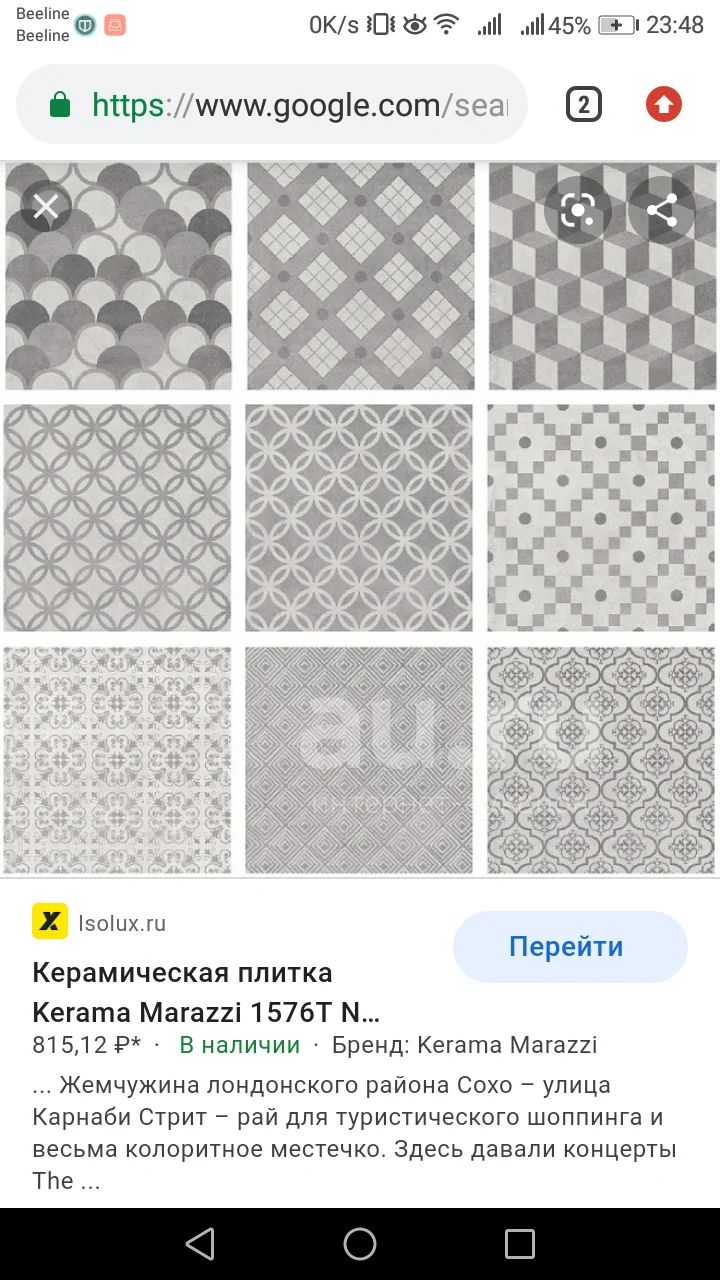Search inside image with Google Lens

pos(578,210)
